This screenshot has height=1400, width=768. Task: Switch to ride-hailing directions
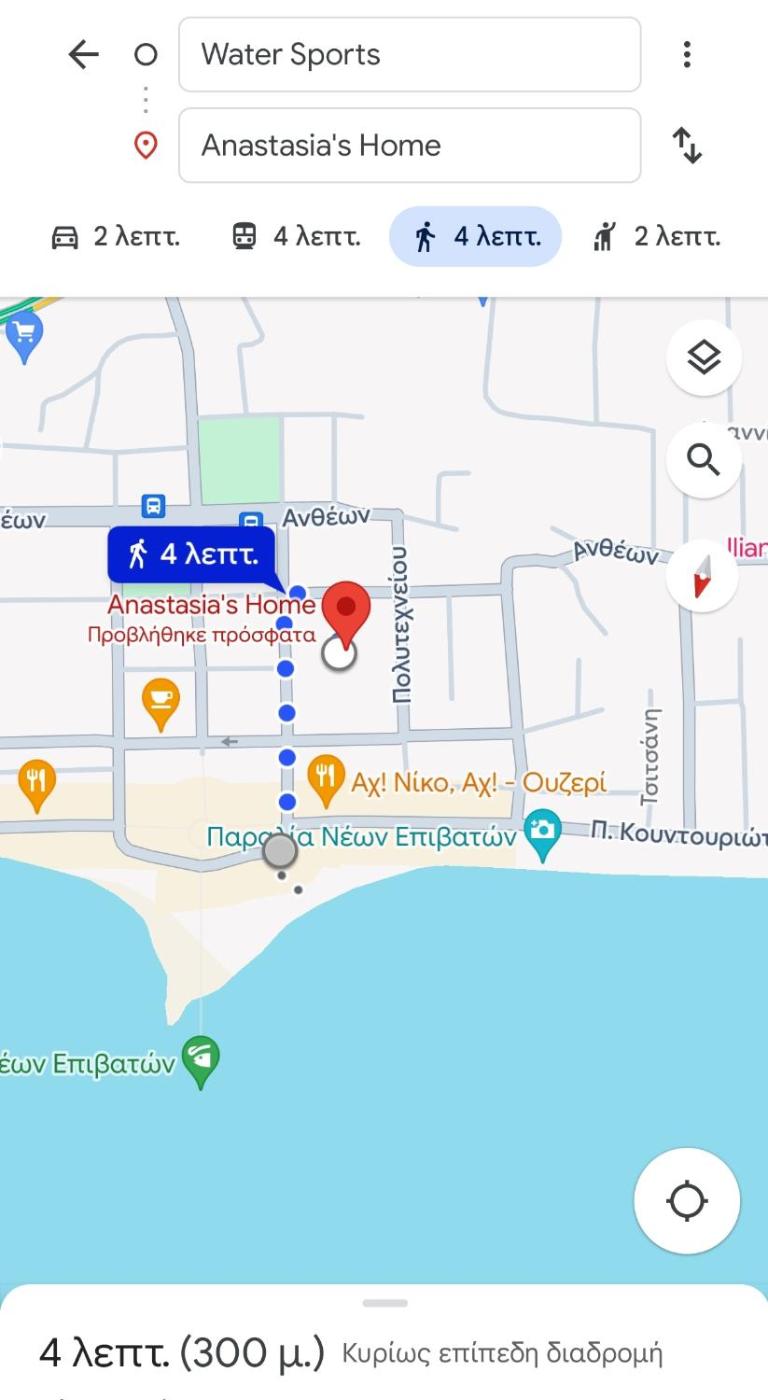tap(656, 237)
